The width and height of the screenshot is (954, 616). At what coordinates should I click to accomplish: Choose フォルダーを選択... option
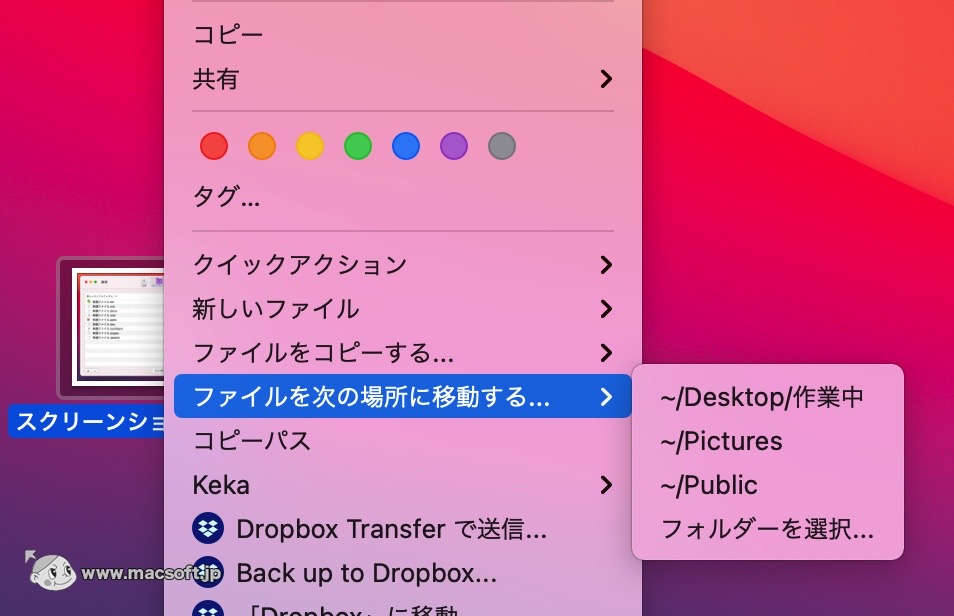[x=767, y=529]
